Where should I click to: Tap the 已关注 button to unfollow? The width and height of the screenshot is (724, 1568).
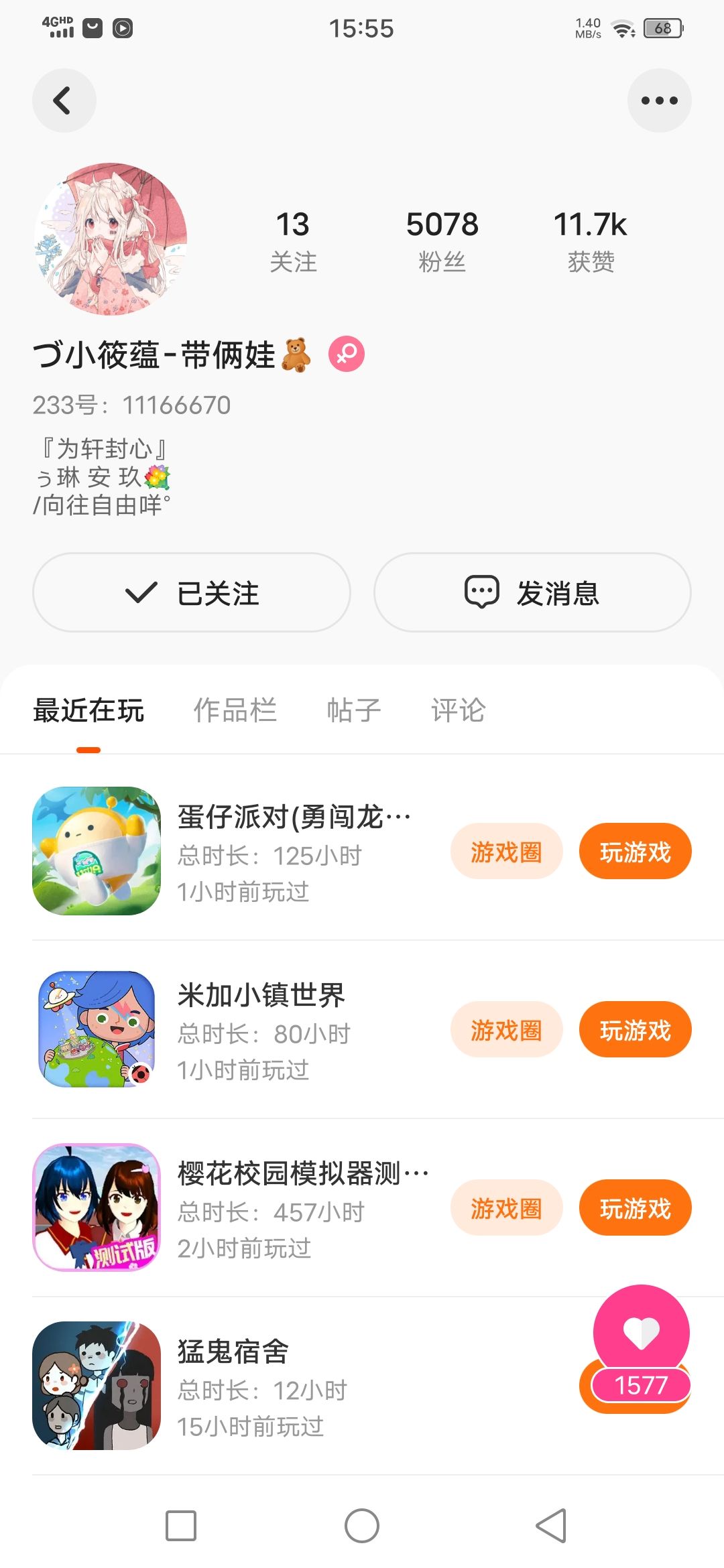(192, 592)
